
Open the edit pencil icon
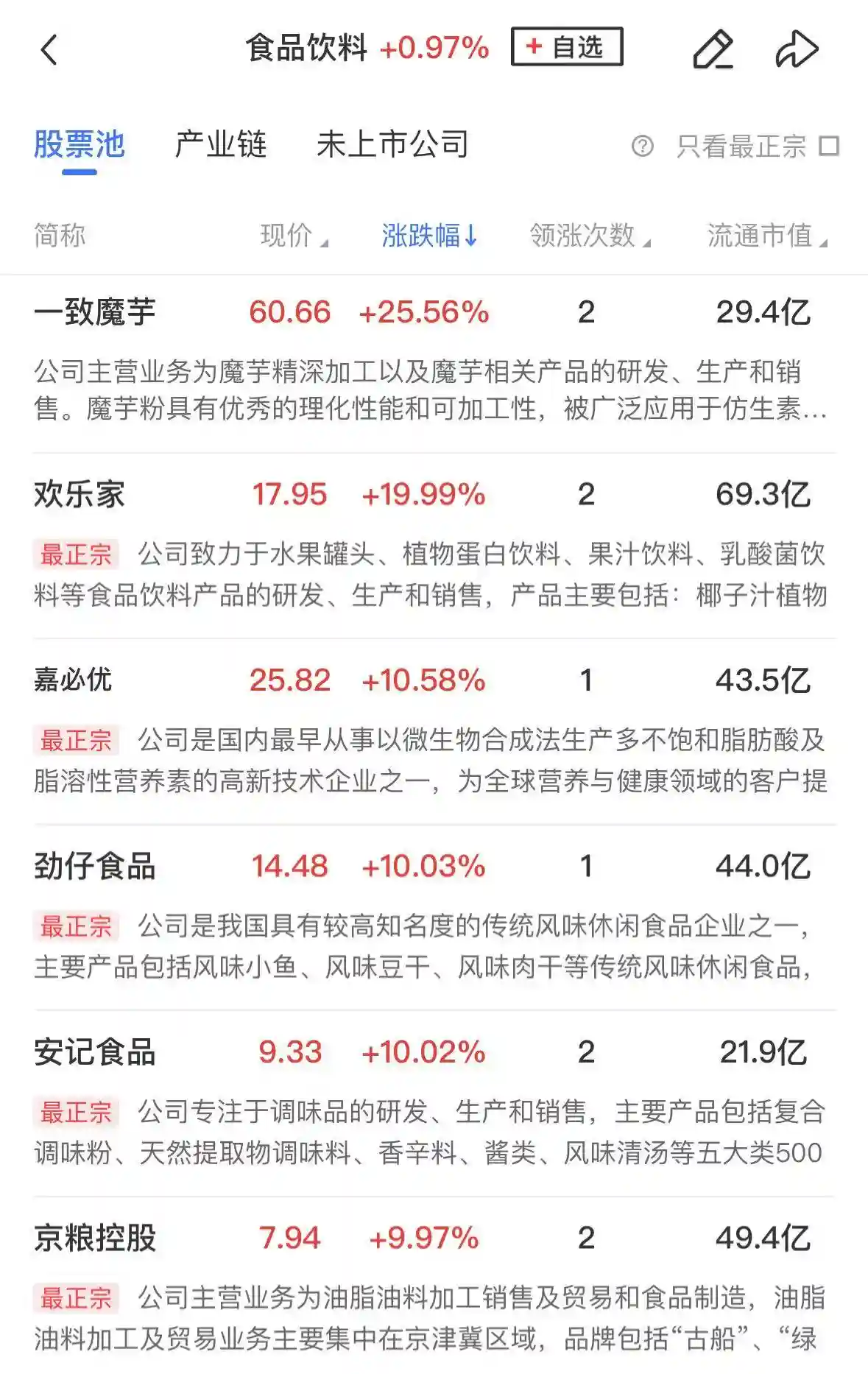pyautogui.click(x=713, y=49)
